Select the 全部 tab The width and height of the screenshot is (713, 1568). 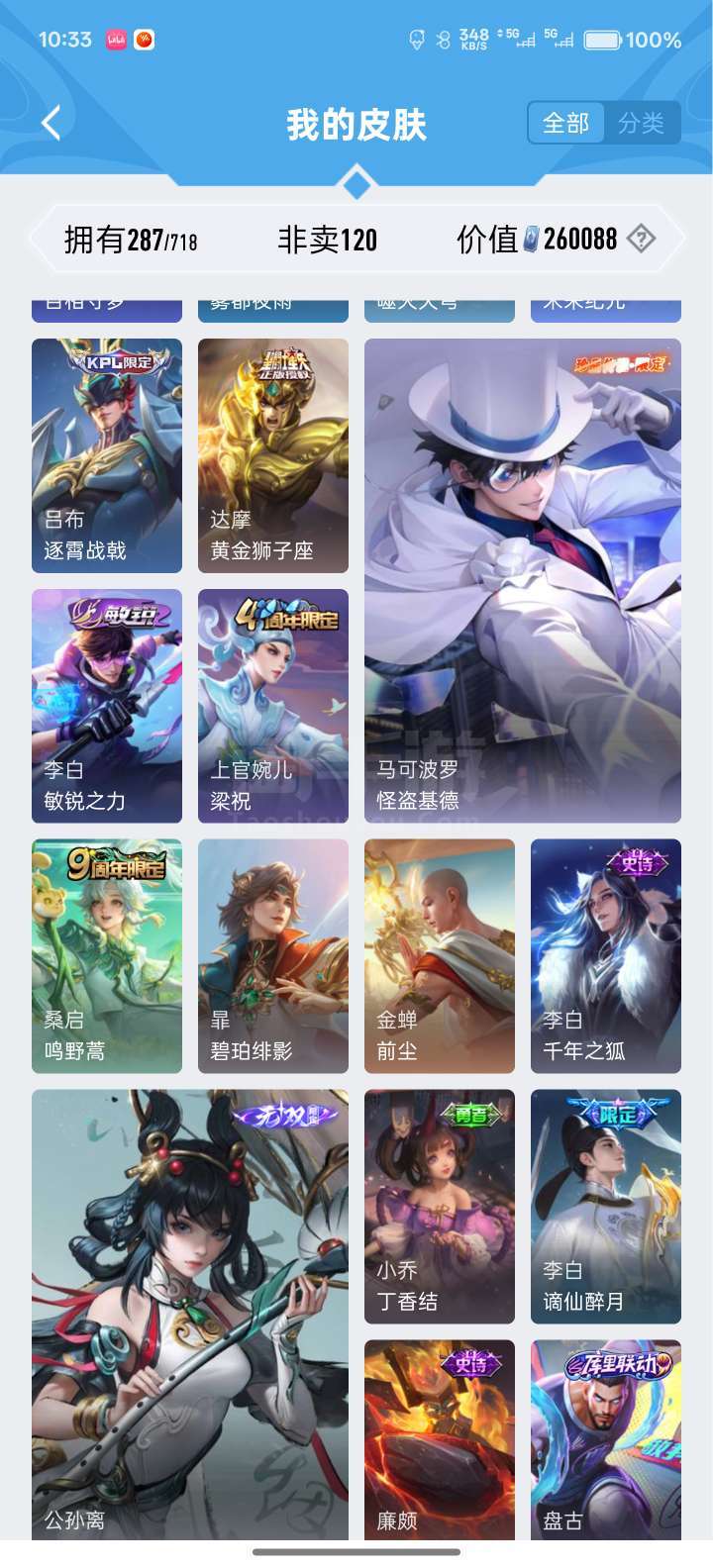click(566, 124)
